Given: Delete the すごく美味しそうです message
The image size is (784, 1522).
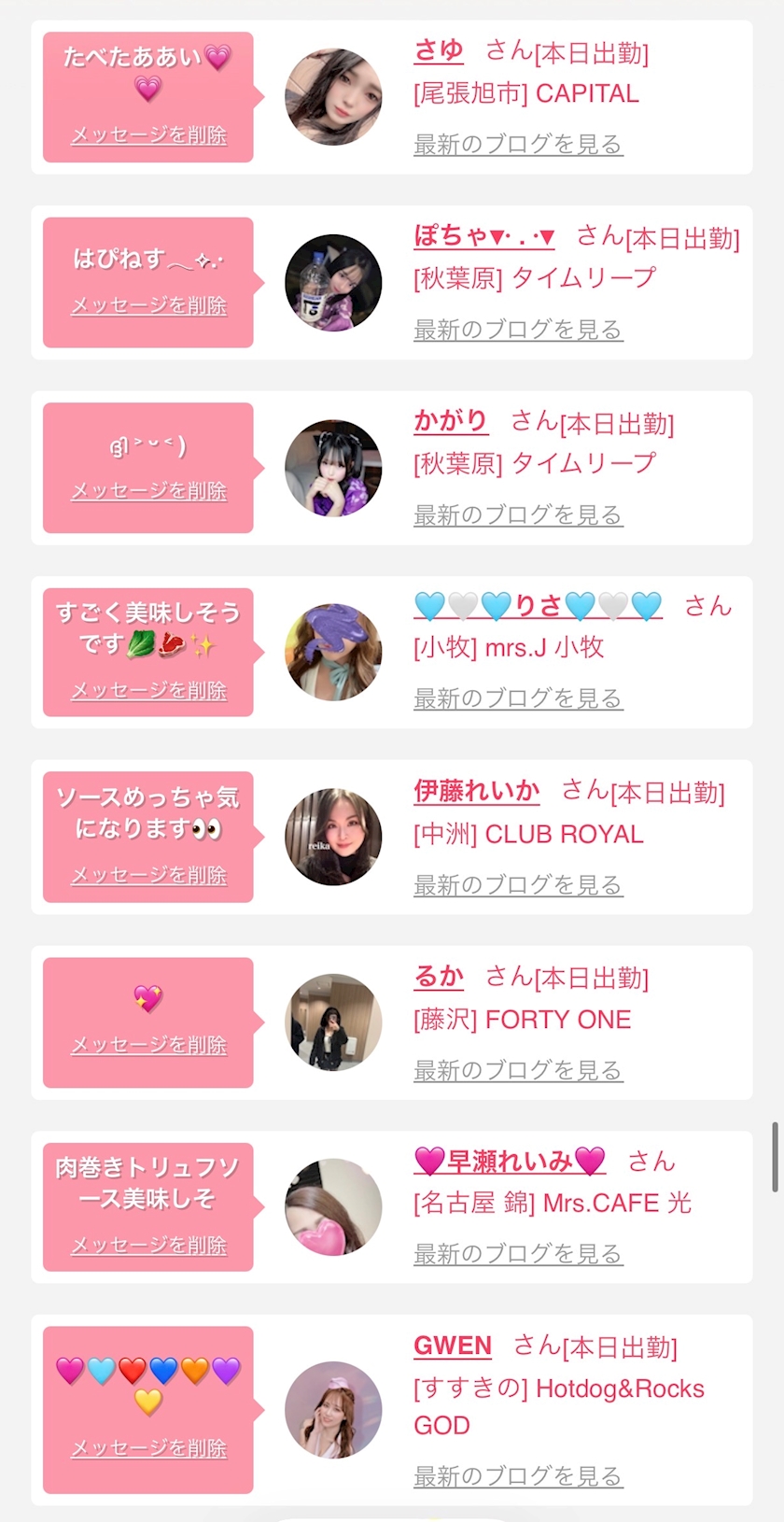Looking at the screenshot, I should click(x=149, y=691).
